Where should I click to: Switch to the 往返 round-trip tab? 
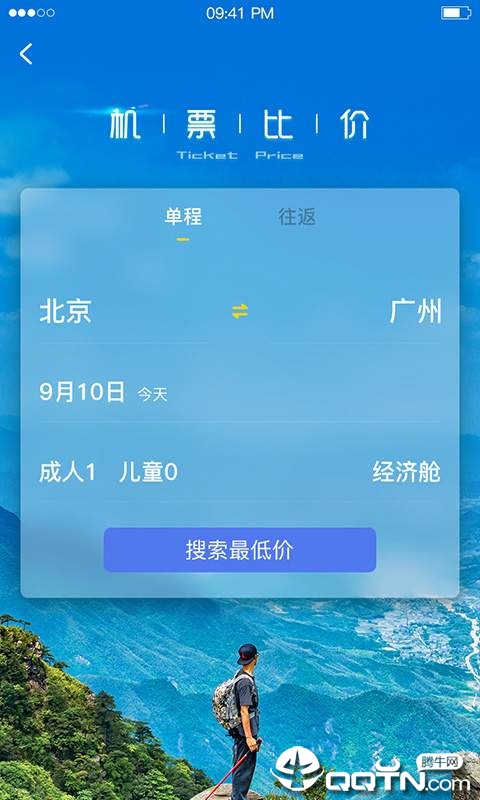(x=297, y=217)
